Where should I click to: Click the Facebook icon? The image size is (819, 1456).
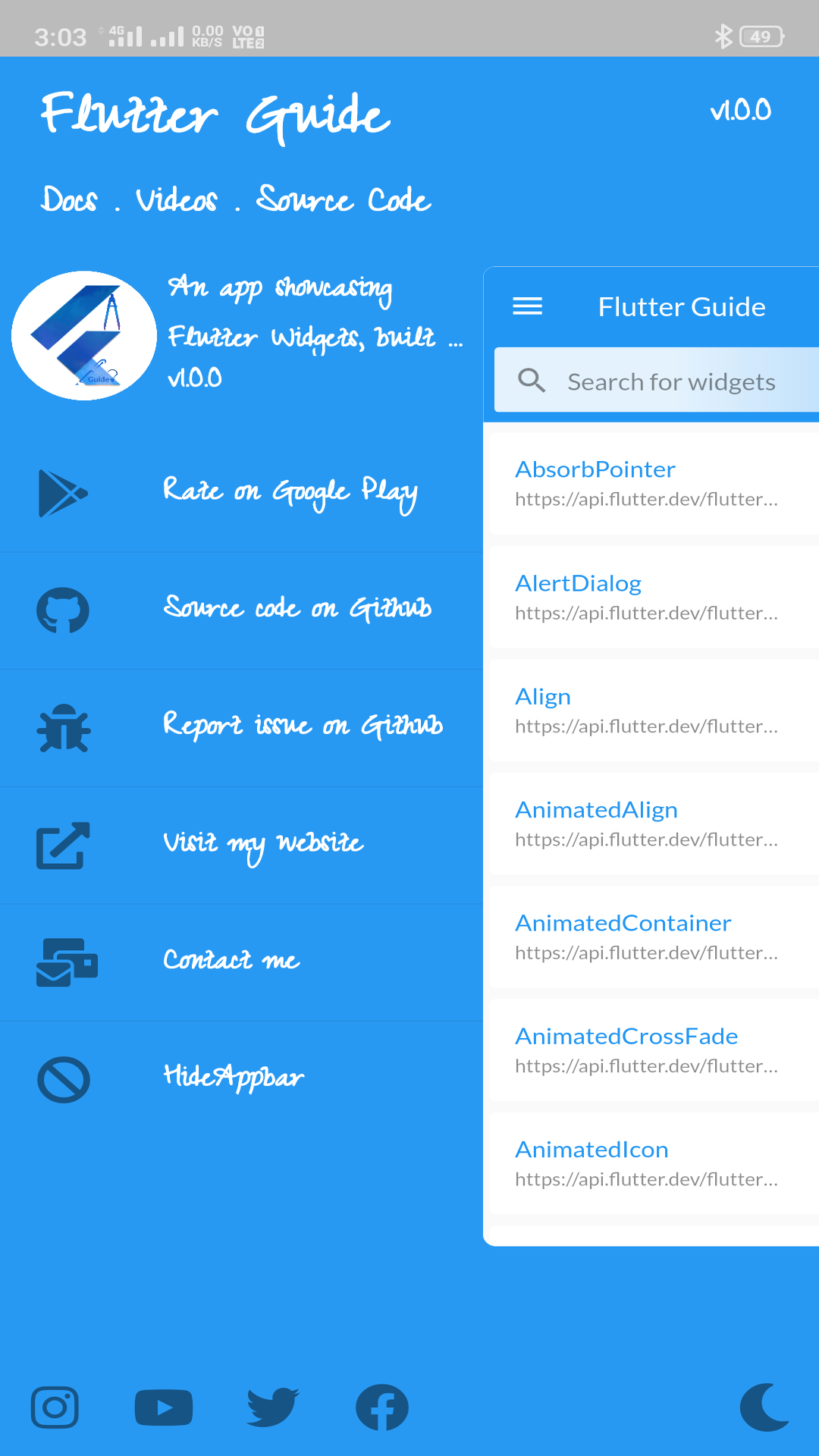point(381,1407)
